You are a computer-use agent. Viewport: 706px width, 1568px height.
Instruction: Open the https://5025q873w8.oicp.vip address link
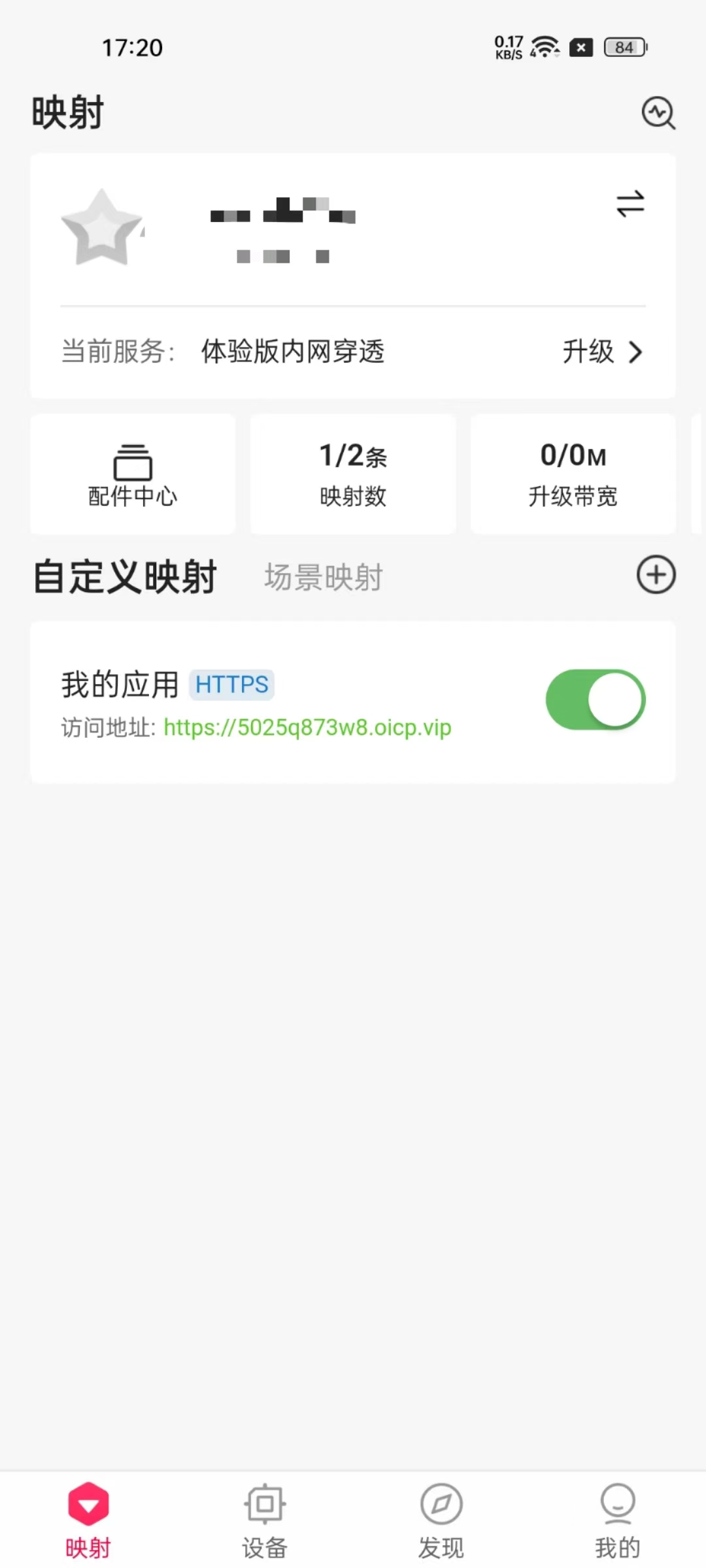(x=307, y=727)
